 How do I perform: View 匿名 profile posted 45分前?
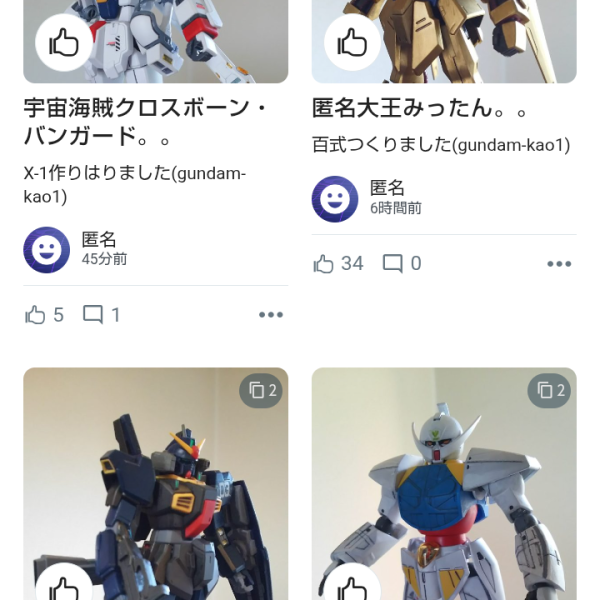click(46, 250)
